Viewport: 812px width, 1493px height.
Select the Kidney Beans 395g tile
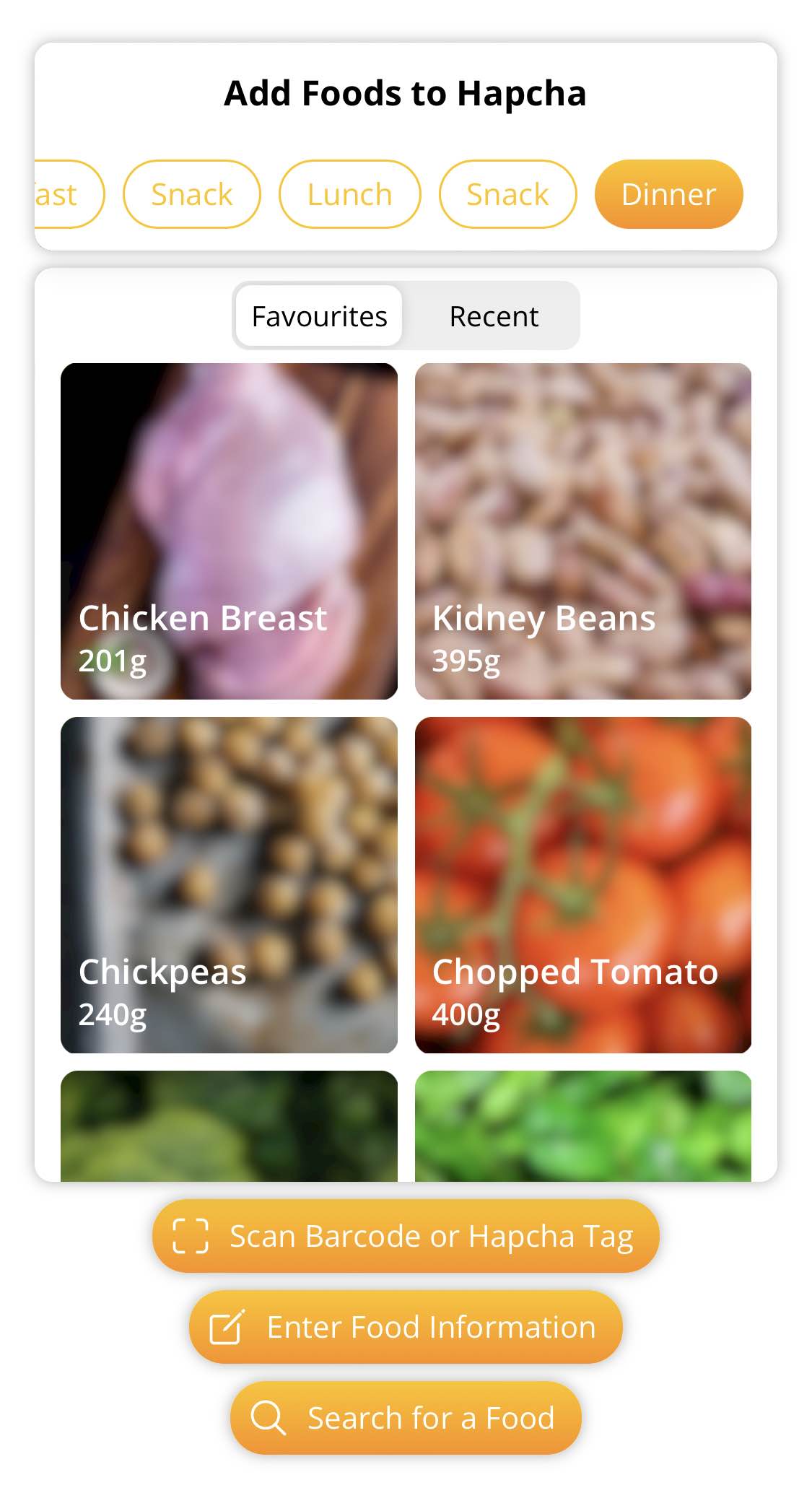[x=583, y=532]
